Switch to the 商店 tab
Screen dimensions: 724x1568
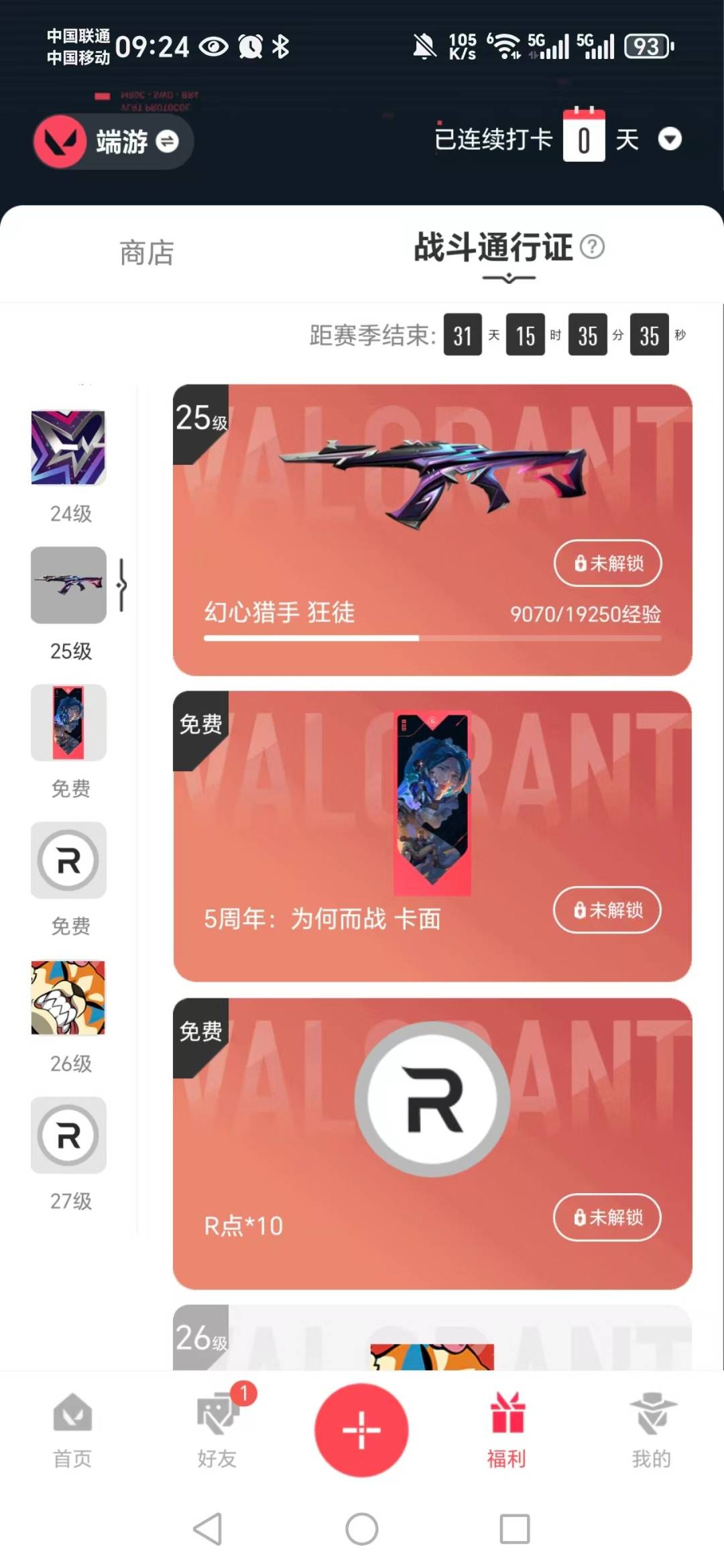coord(146,254)
